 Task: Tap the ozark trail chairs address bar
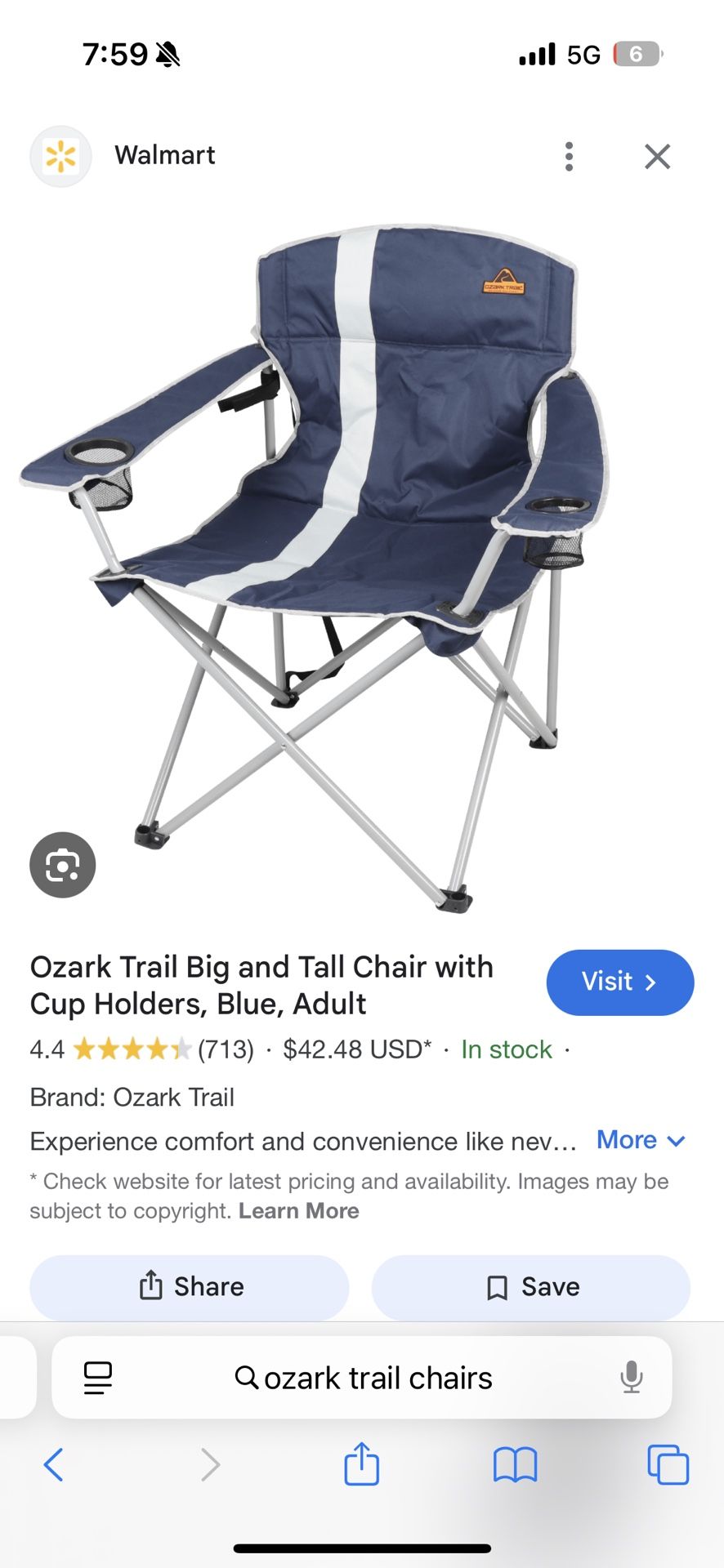click(x=364, y=1378)
